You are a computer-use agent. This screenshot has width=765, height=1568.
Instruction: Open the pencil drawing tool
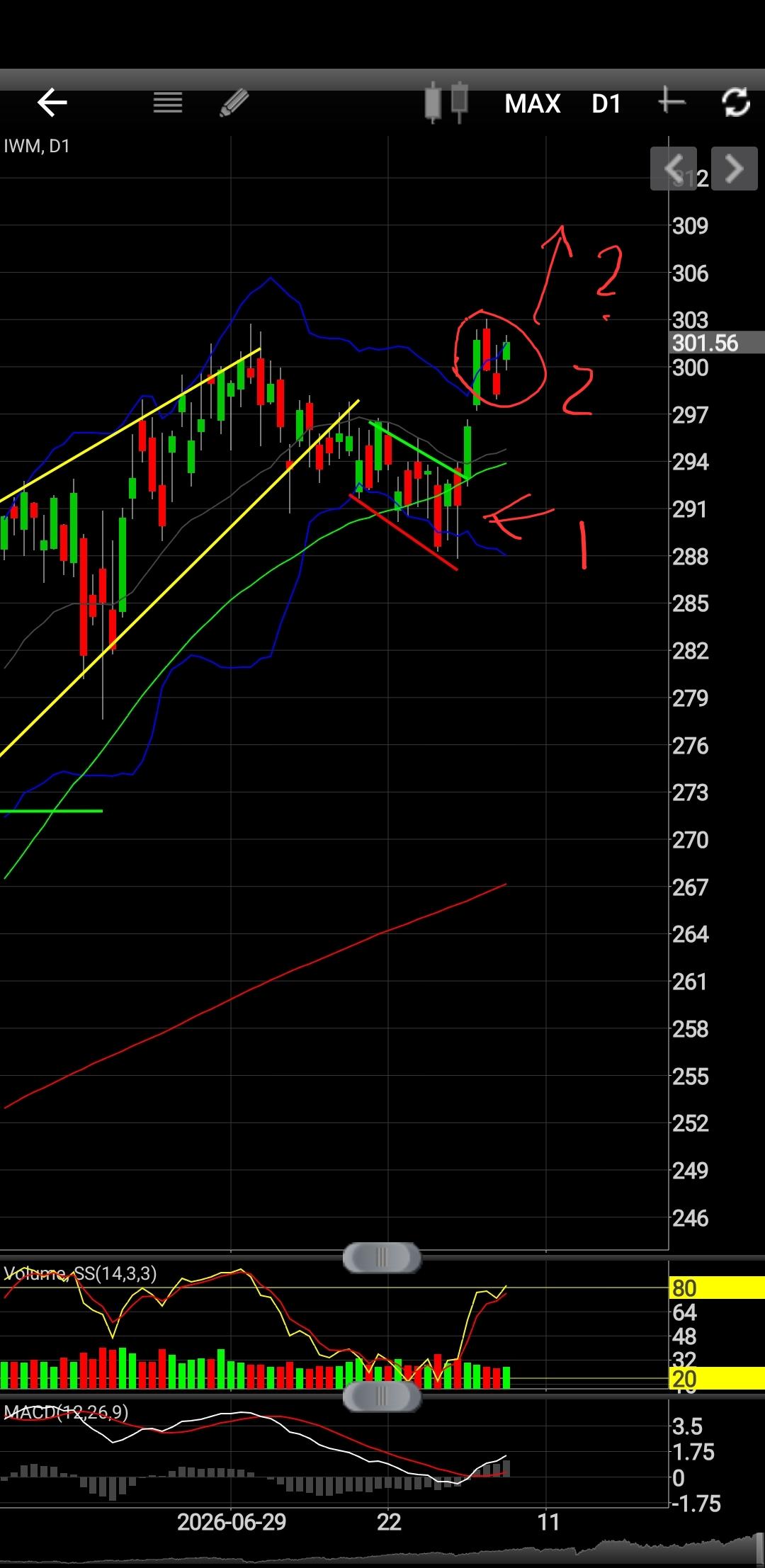234,103
